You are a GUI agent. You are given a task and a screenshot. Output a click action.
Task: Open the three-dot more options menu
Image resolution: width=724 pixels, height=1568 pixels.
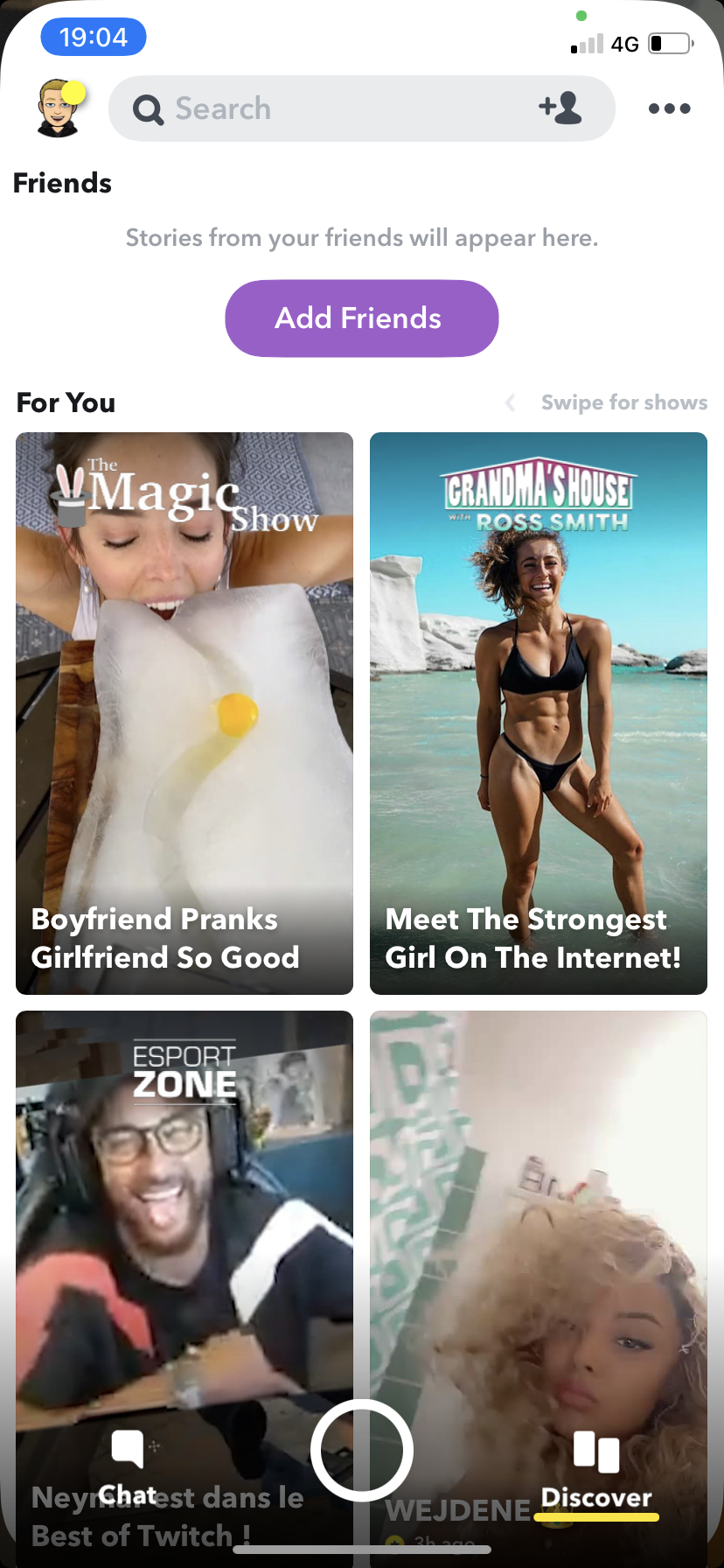(669, 108)
